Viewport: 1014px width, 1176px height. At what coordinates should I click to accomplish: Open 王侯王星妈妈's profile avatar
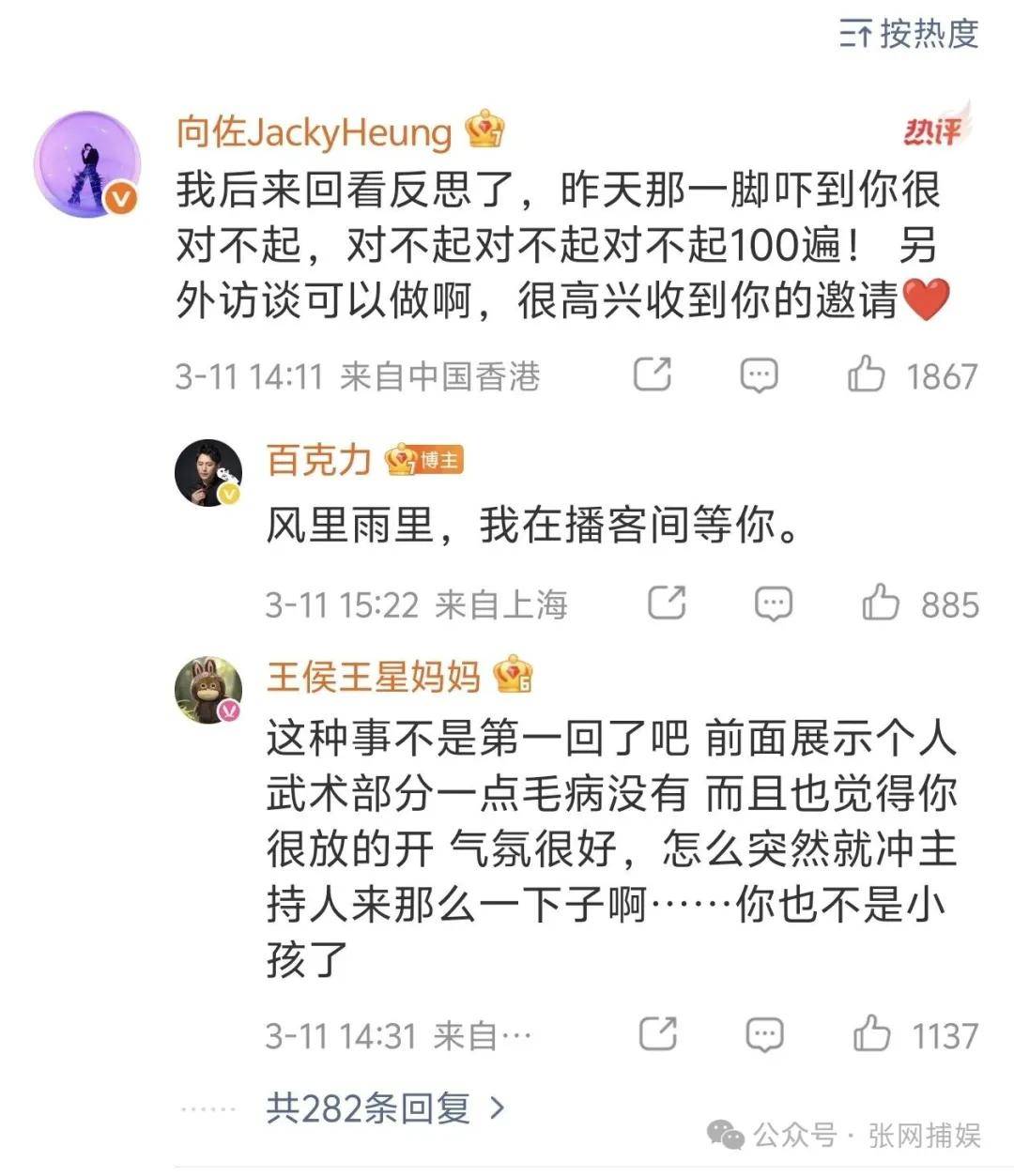click(x=208, y=690)
